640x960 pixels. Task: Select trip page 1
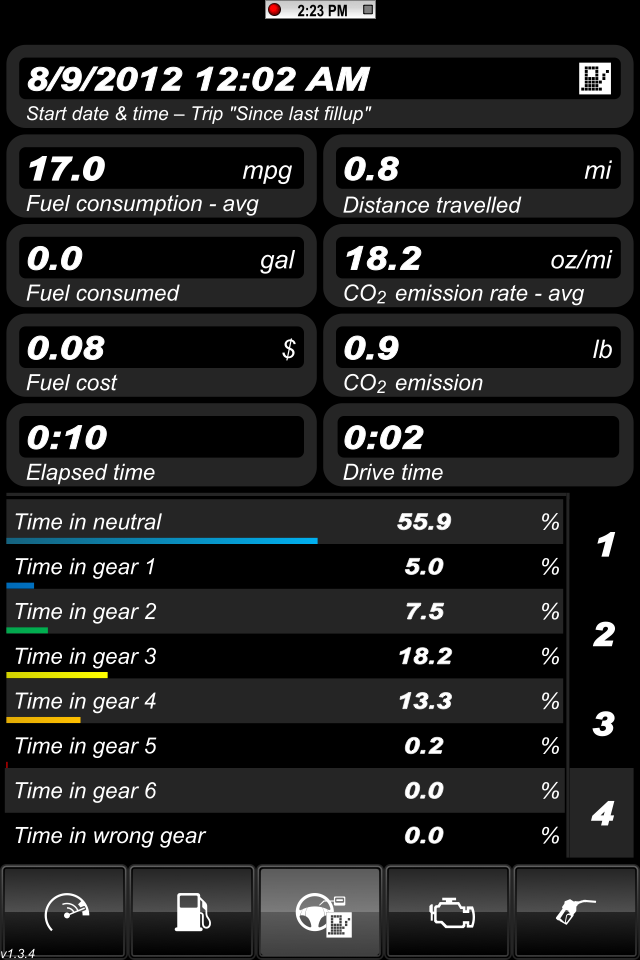tap(604, 545)
